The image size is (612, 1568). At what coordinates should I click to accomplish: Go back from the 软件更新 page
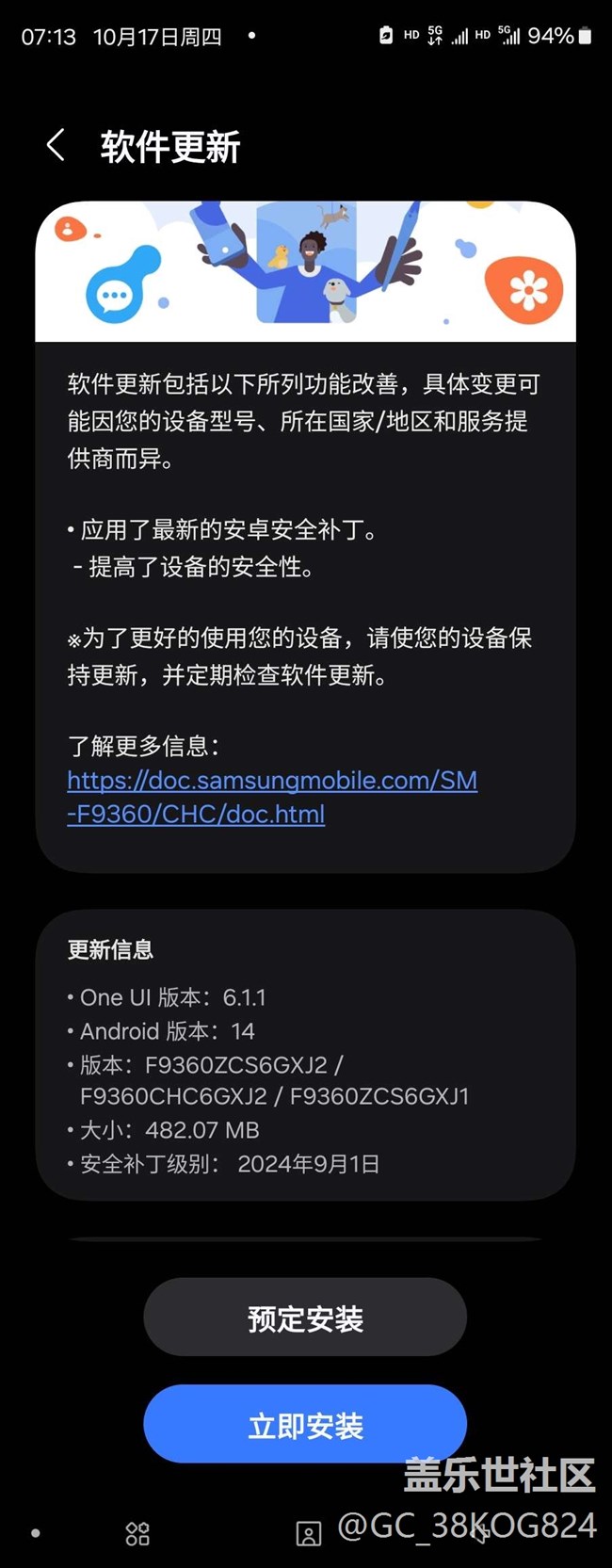56,146
